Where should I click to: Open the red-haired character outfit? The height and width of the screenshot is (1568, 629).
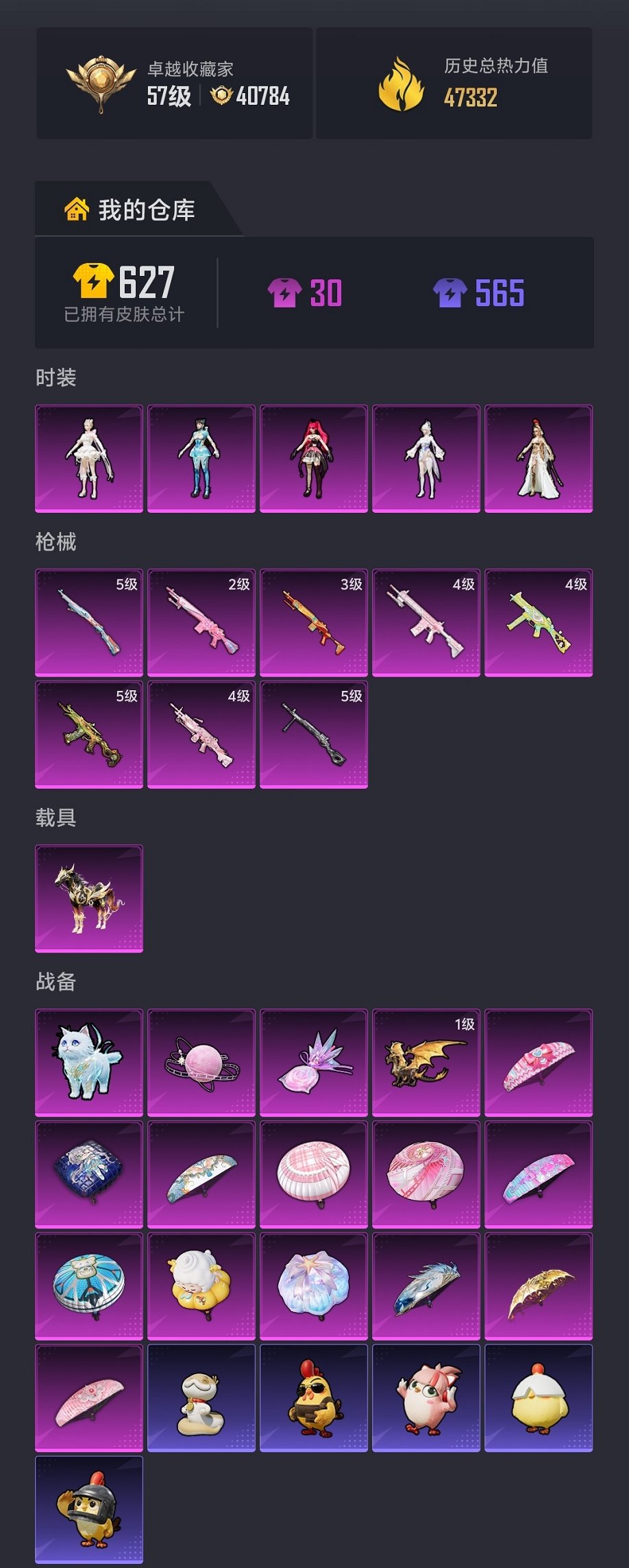(x=314, y=458)
